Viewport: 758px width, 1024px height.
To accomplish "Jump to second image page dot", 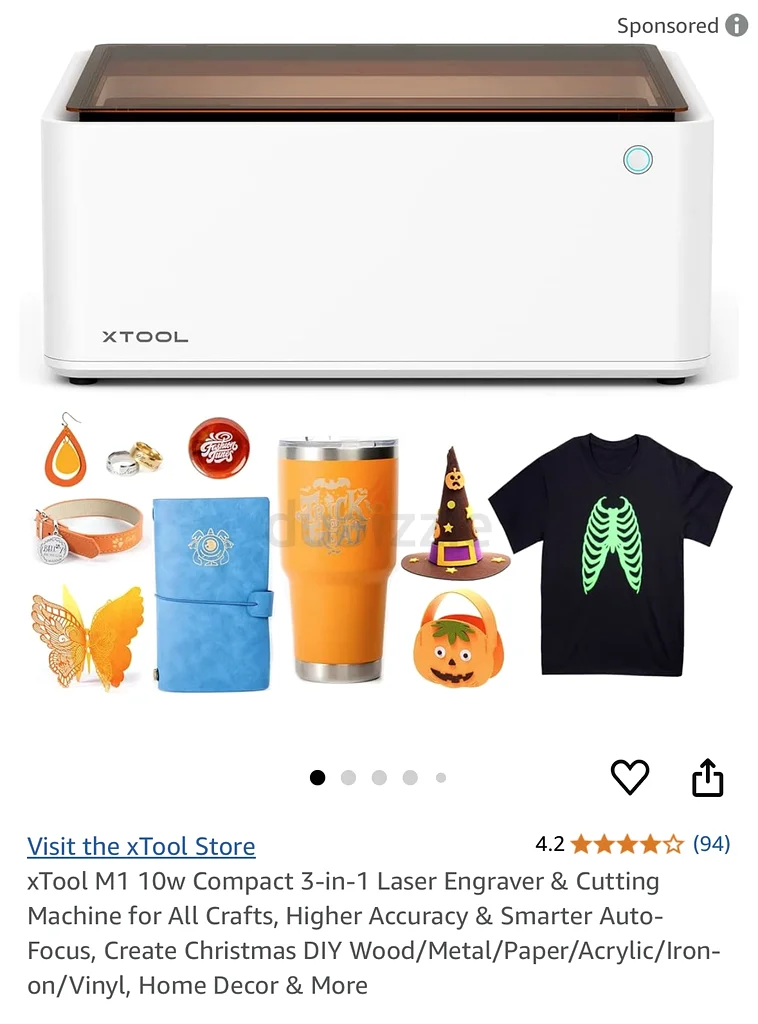I will point(348,777).
